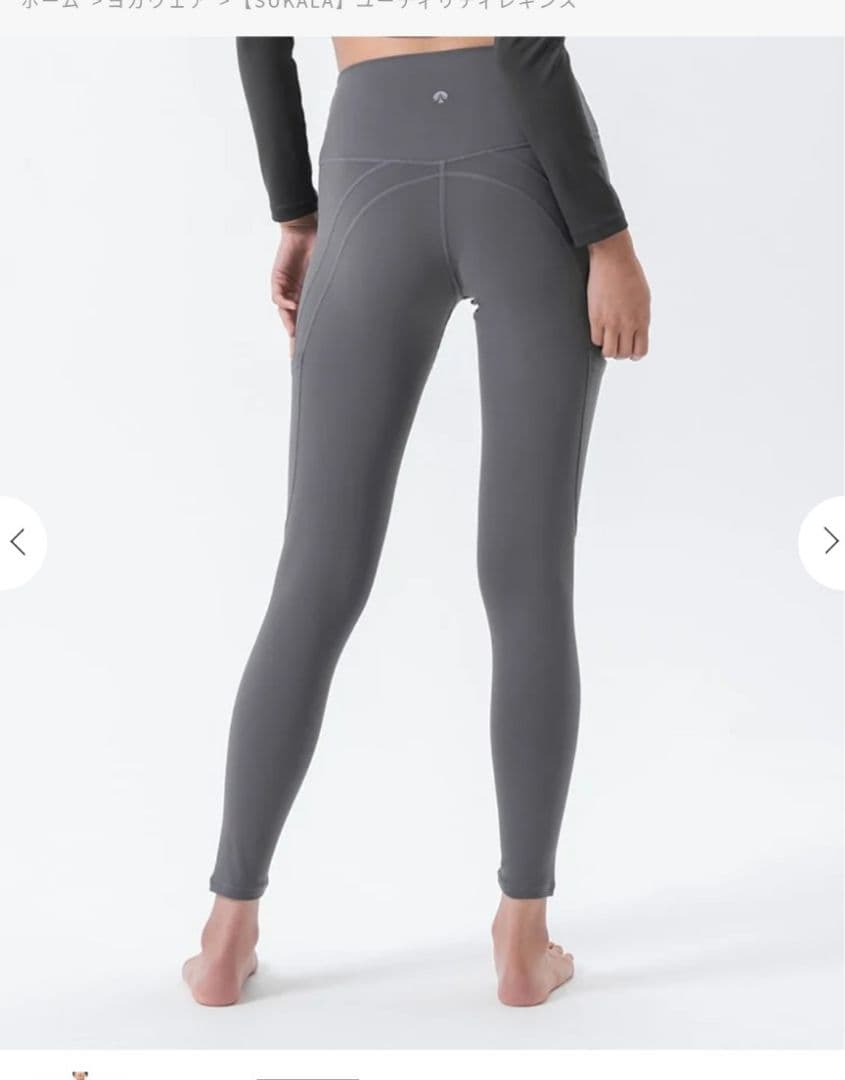Viewport: 845px width, 1080px height.
Task: Show the previous product image
Action: click(17, 542)
